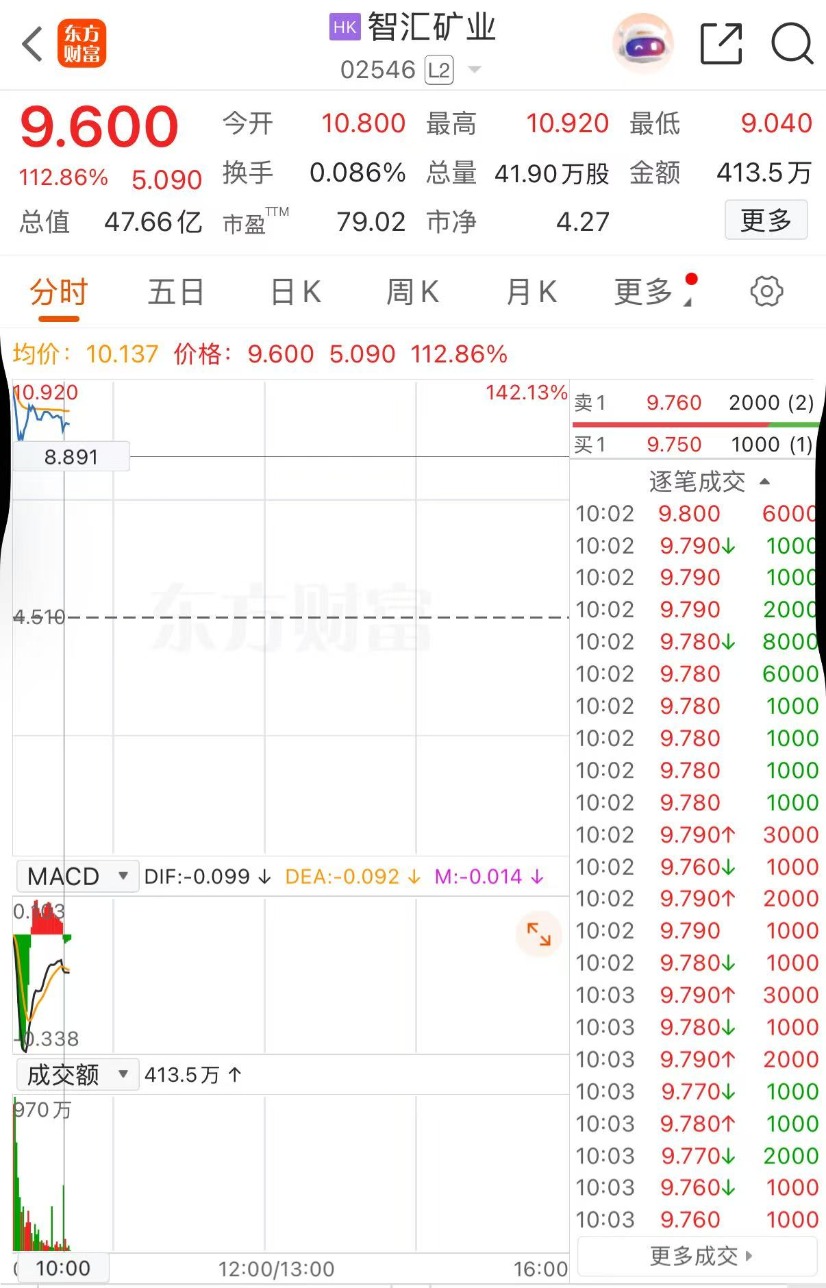The height and width of the screenshot is (1288, 826).
Task: Expand chart to full screen
Action: [539, 935]
